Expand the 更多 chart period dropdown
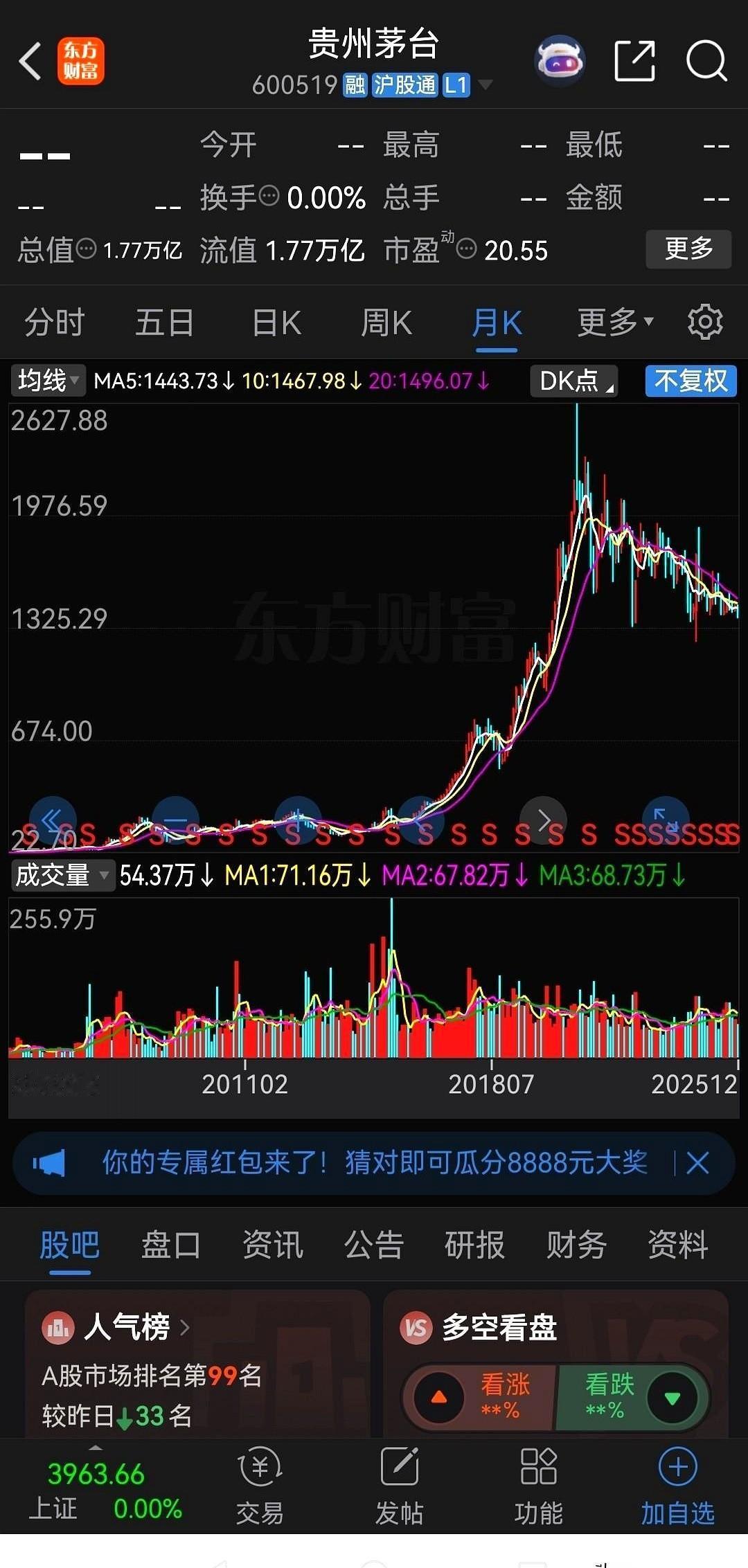This screenshot has width=748, height=1568. pyautogui.click(x=612, y=322)
